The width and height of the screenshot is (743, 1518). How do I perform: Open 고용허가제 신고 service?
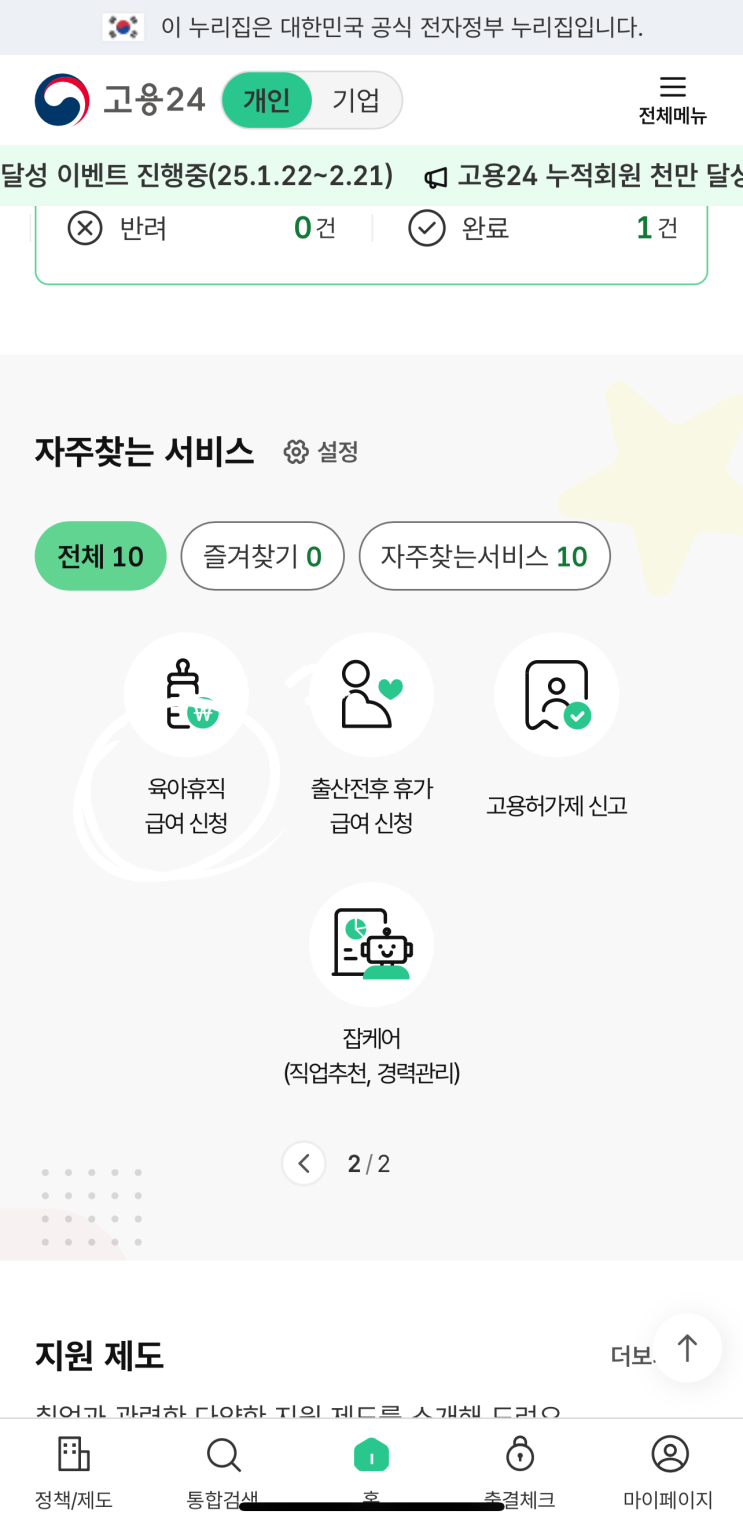pos(556,695)
